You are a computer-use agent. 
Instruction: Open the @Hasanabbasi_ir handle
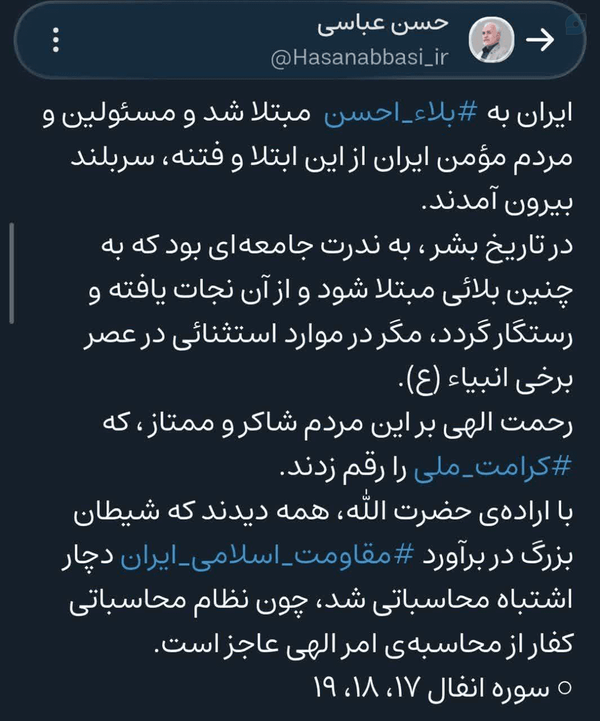[x=359, y=58]
